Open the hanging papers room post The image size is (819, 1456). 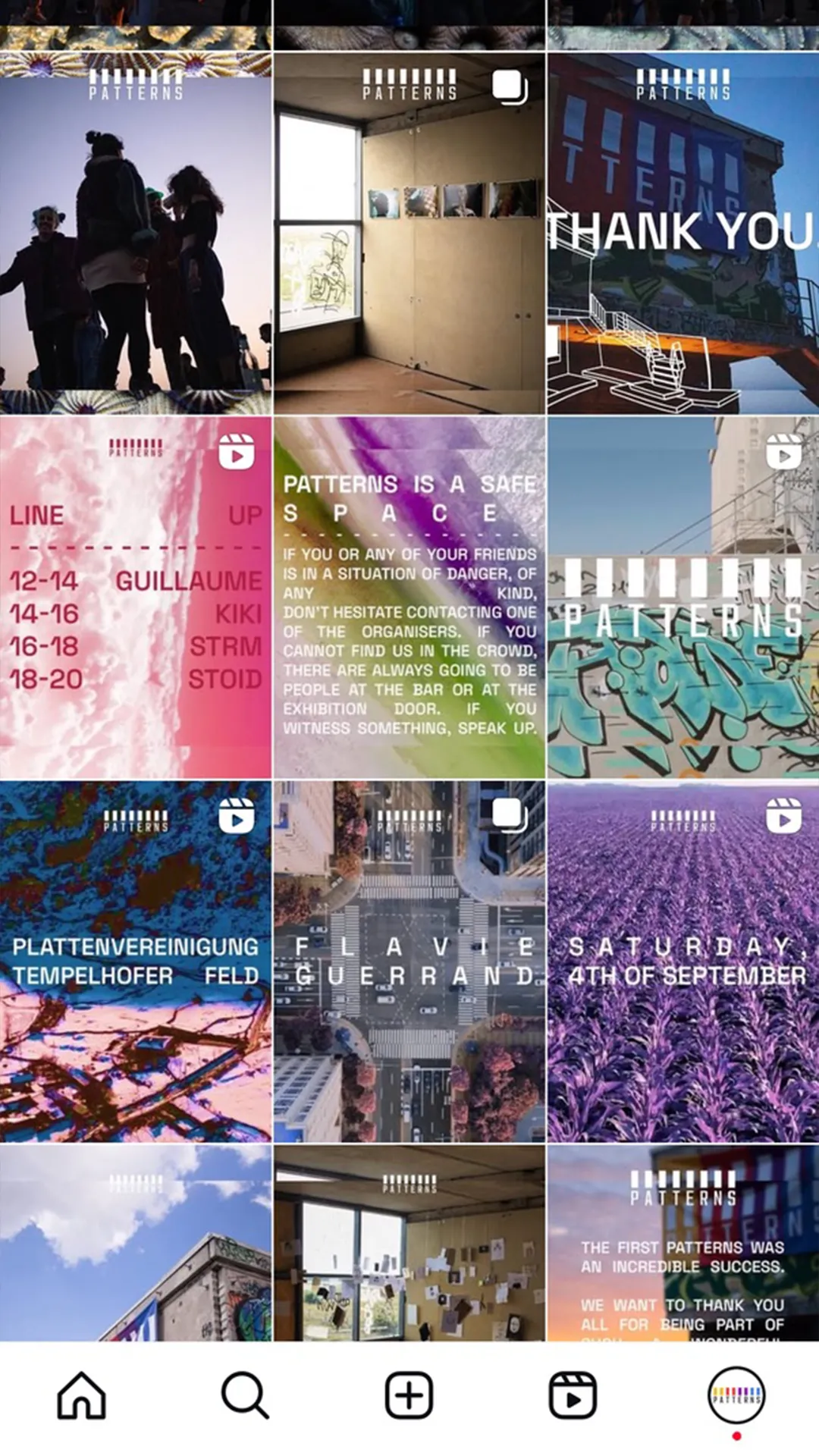coord(409,1244)
